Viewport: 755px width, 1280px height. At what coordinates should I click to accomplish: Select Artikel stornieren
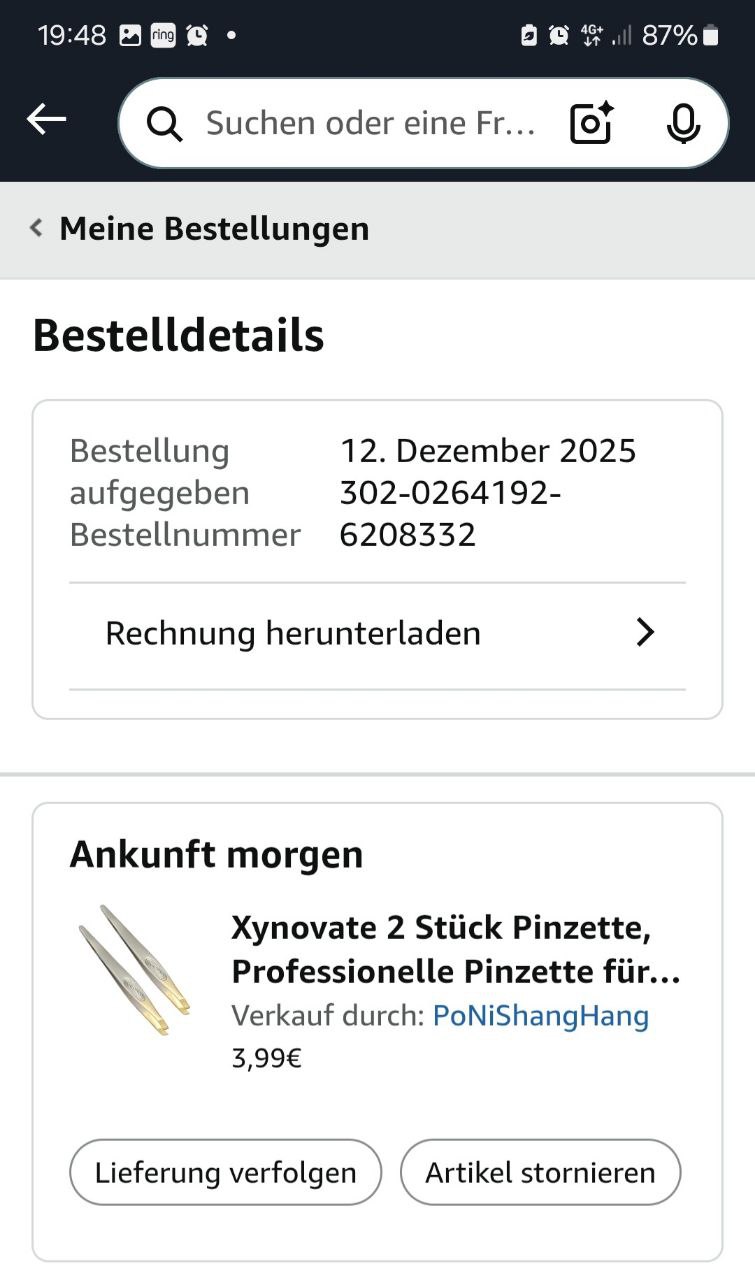coord(540,1172)
